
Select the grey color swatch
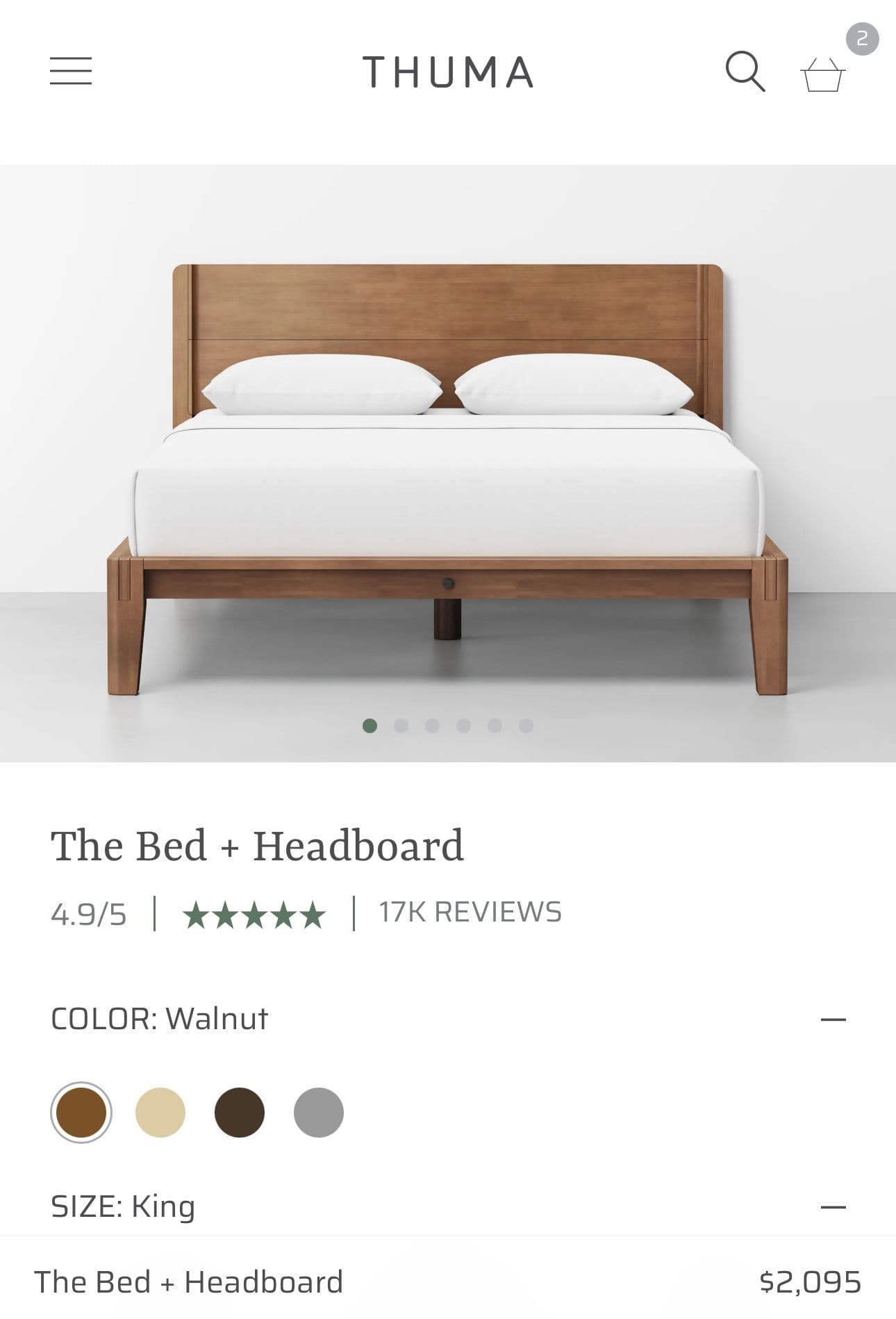[x=319, y=1113]
